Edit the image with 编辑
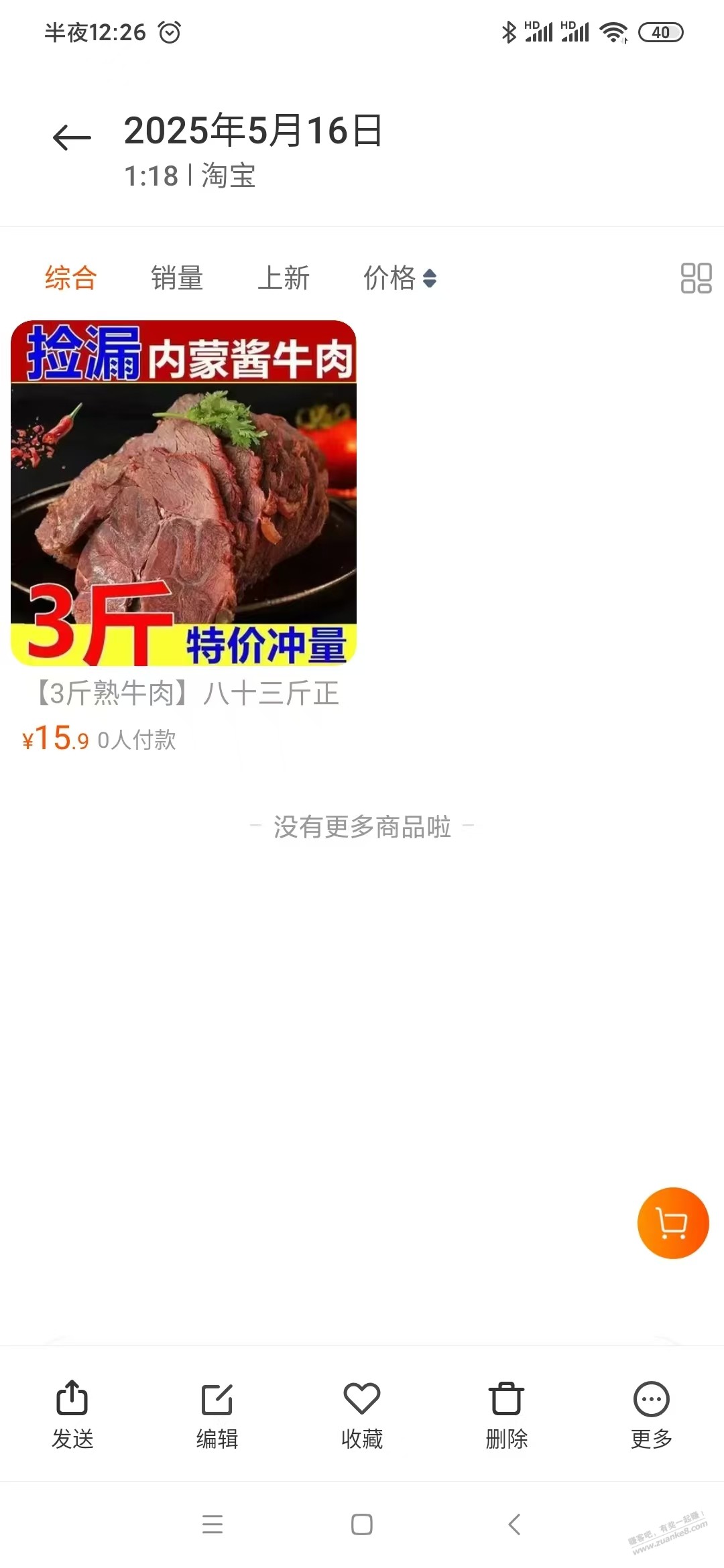Image resolution: width=724 pixels, height=1568 pixels. coord(217,1415)
